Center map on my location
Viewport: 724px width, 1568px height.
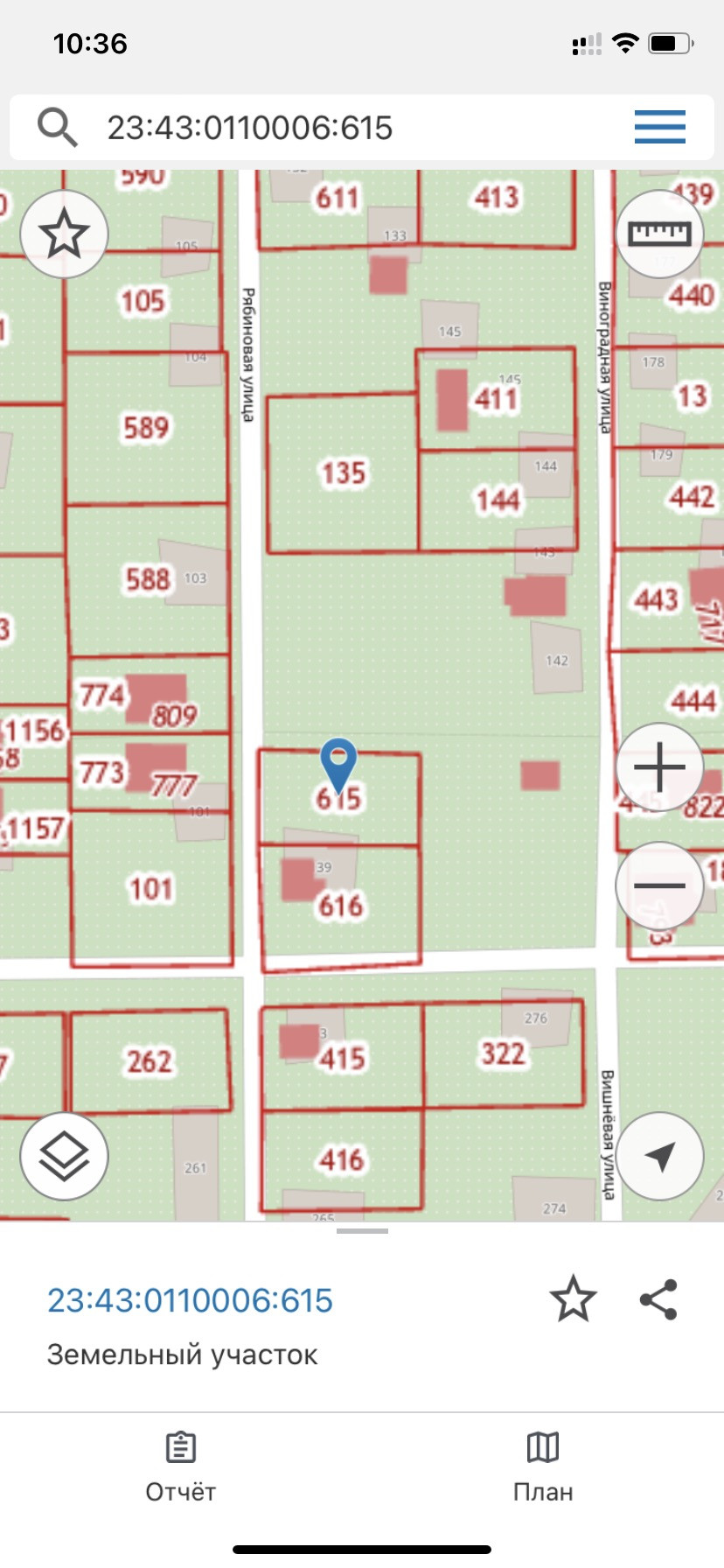[x=659, y=1156]
